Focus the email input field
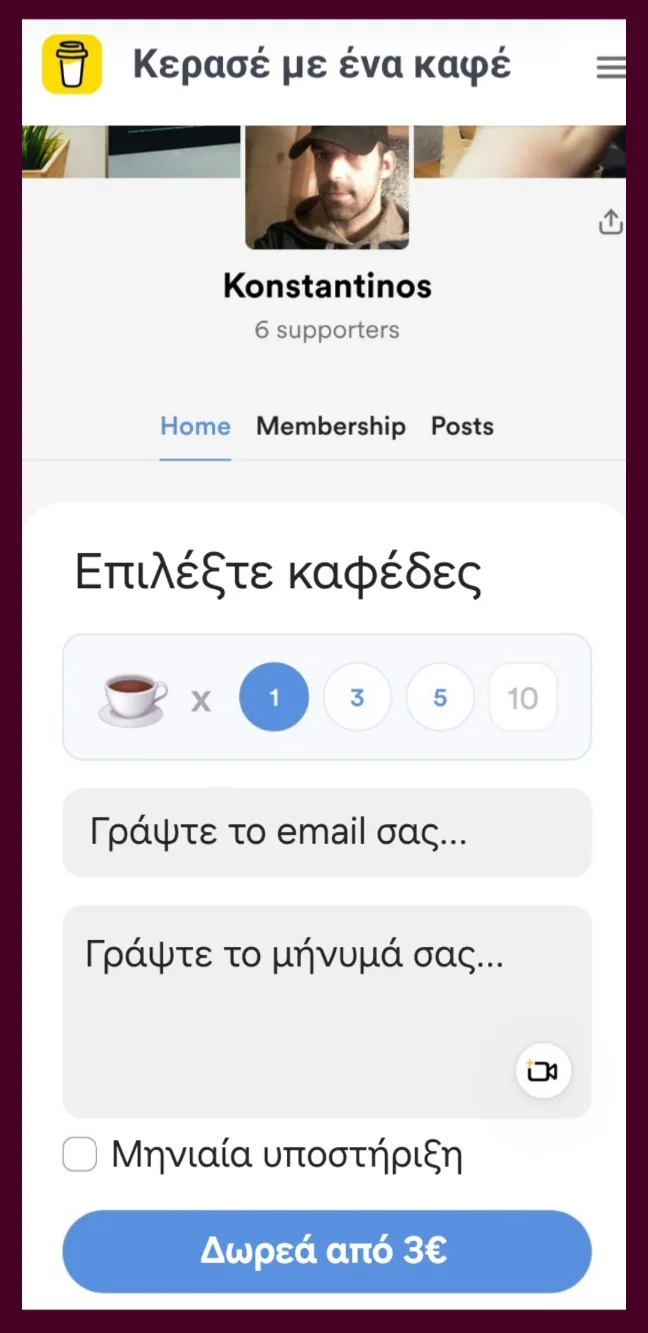 click(x=327, y=832)
